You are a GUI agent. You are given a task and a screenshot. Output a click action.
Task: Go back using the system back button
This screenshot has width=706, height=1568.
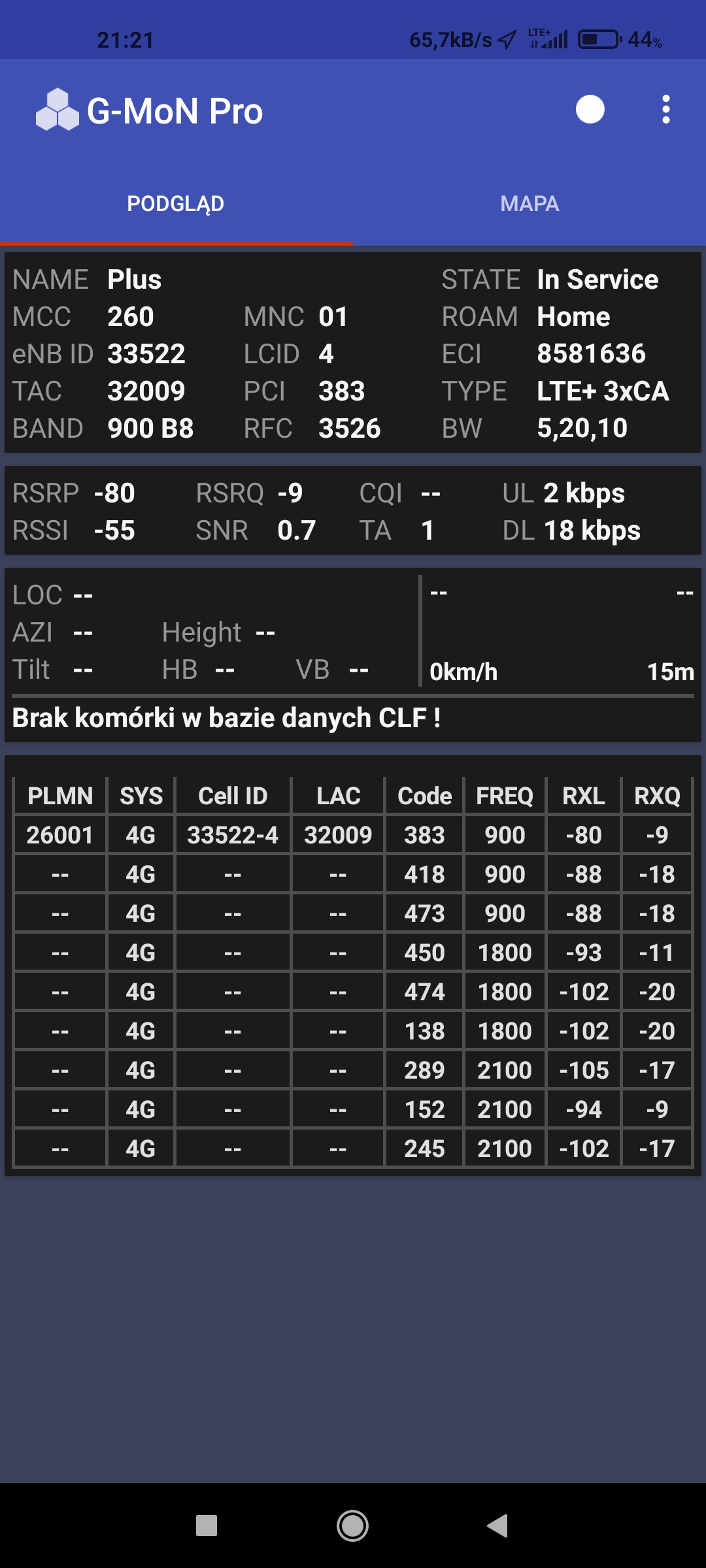point(497,1526)
